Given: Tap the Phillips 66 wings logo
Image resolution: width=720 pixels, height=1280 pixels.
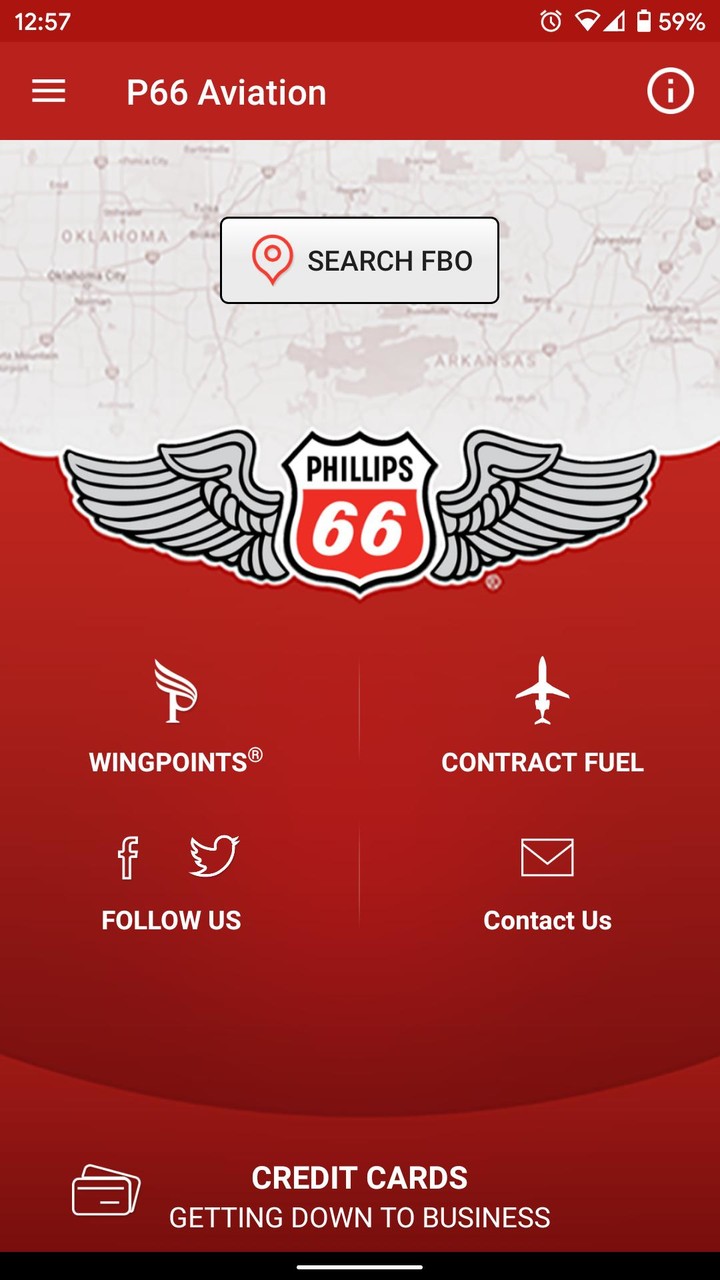Looking at the screenshot, I should click(x=360, y=512).
